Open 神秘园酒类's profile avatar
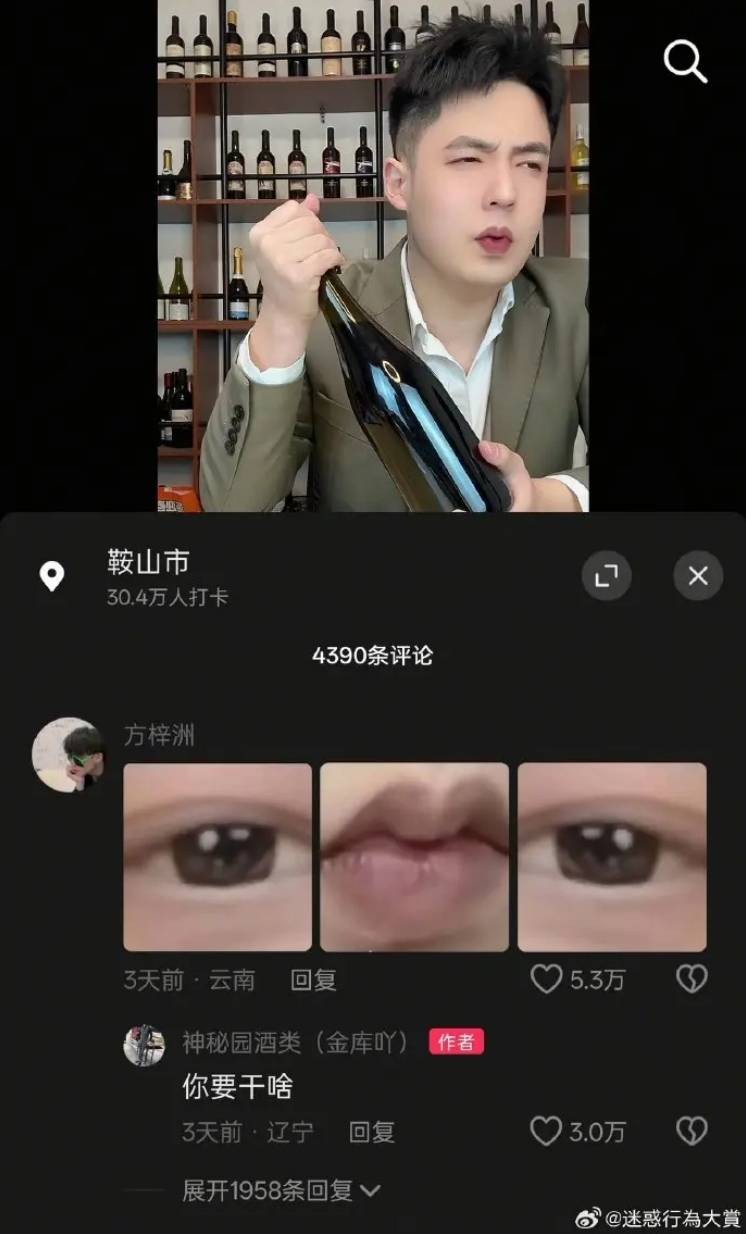This screenshot has width=746, height=1234. pyautogui.click(x=144, y=1045)
